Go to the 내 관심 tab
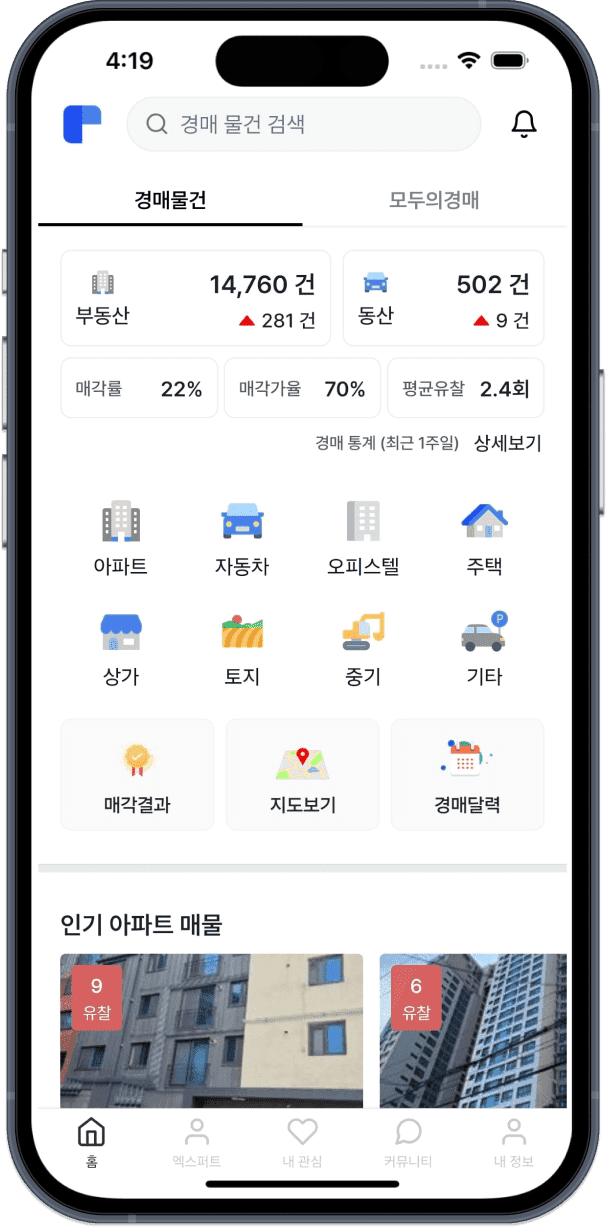 [x=302, y=1143]
